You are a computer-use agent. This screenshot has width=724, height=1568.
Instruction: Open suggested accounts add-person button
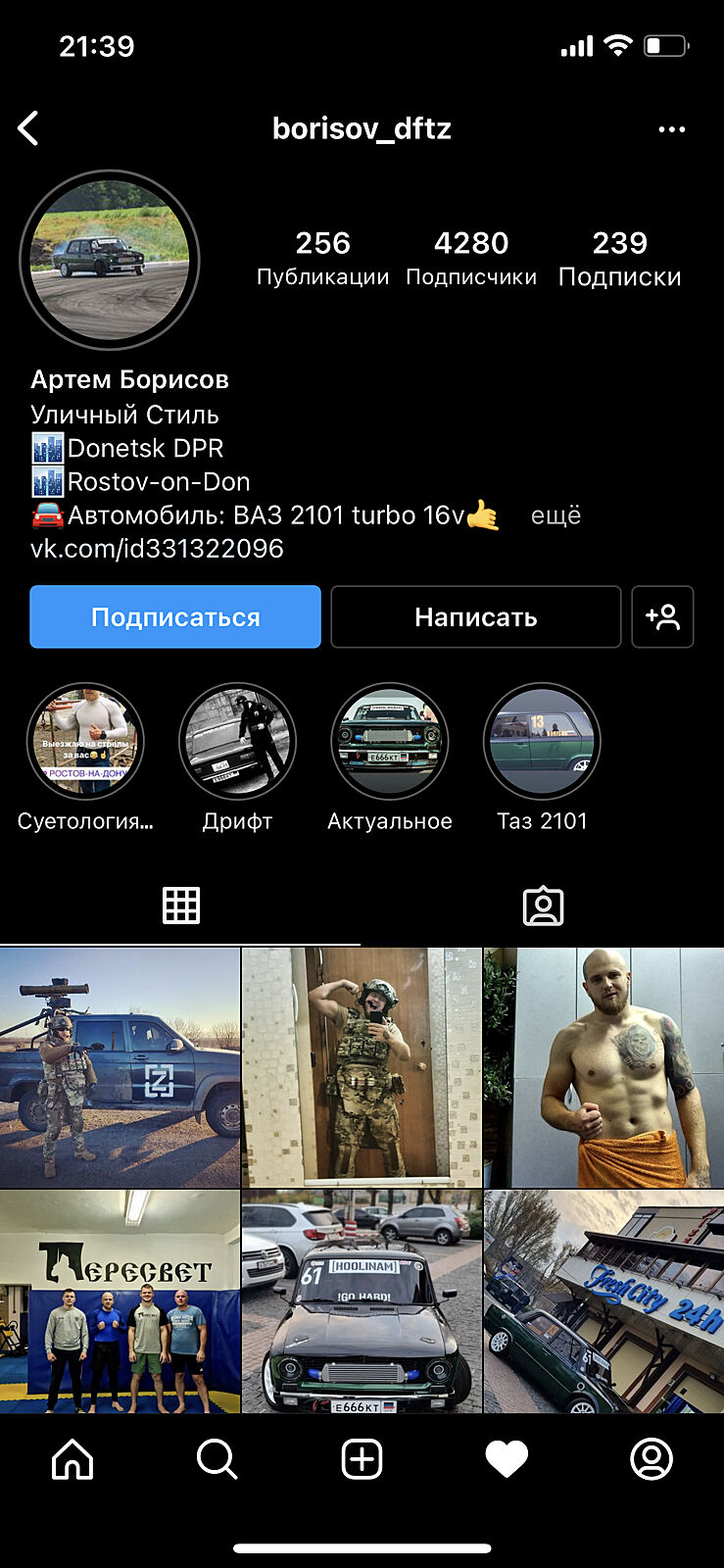coord(662,616)
